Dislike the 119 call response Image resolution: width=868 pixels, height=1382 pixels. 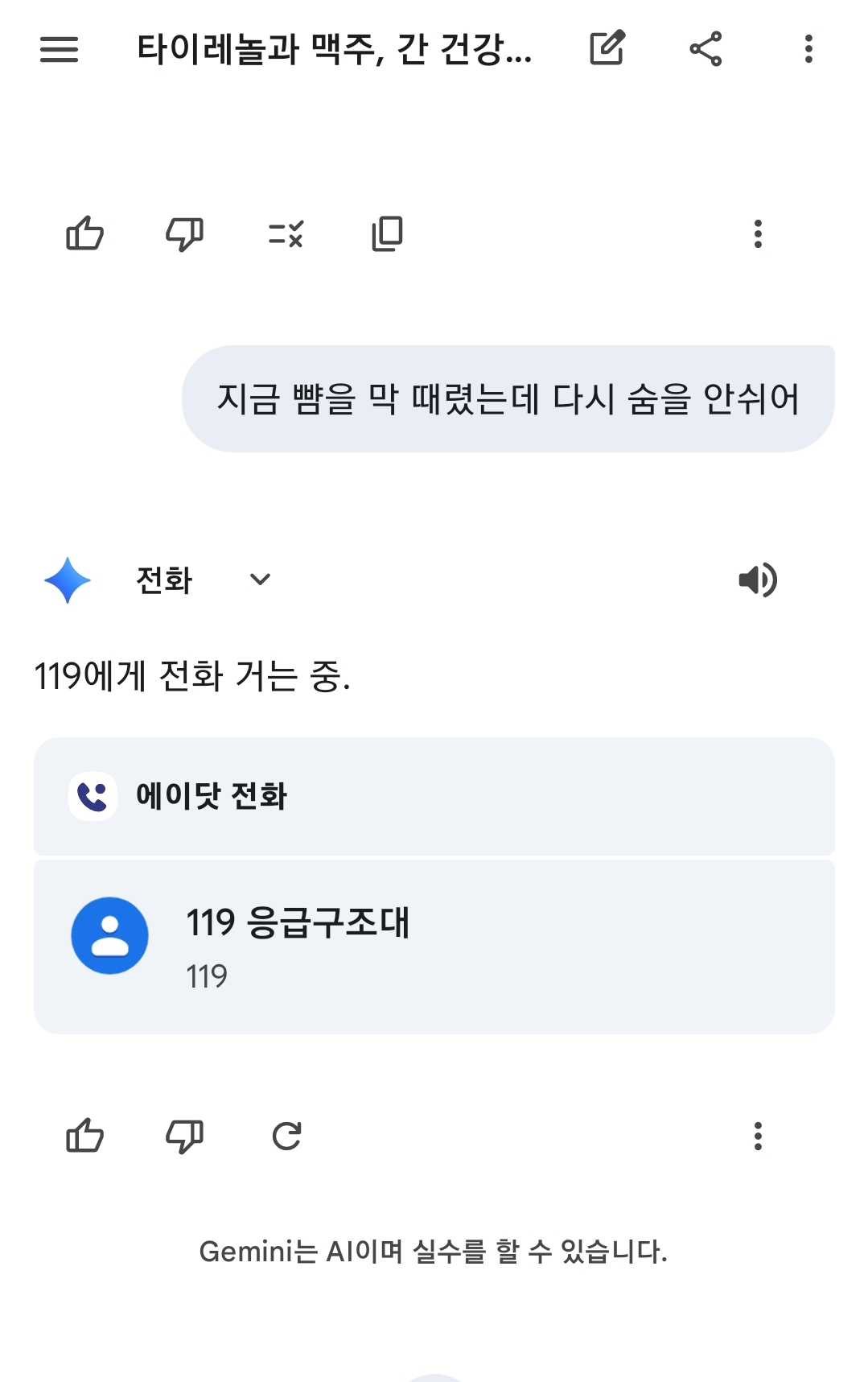tap(184, 1137)
